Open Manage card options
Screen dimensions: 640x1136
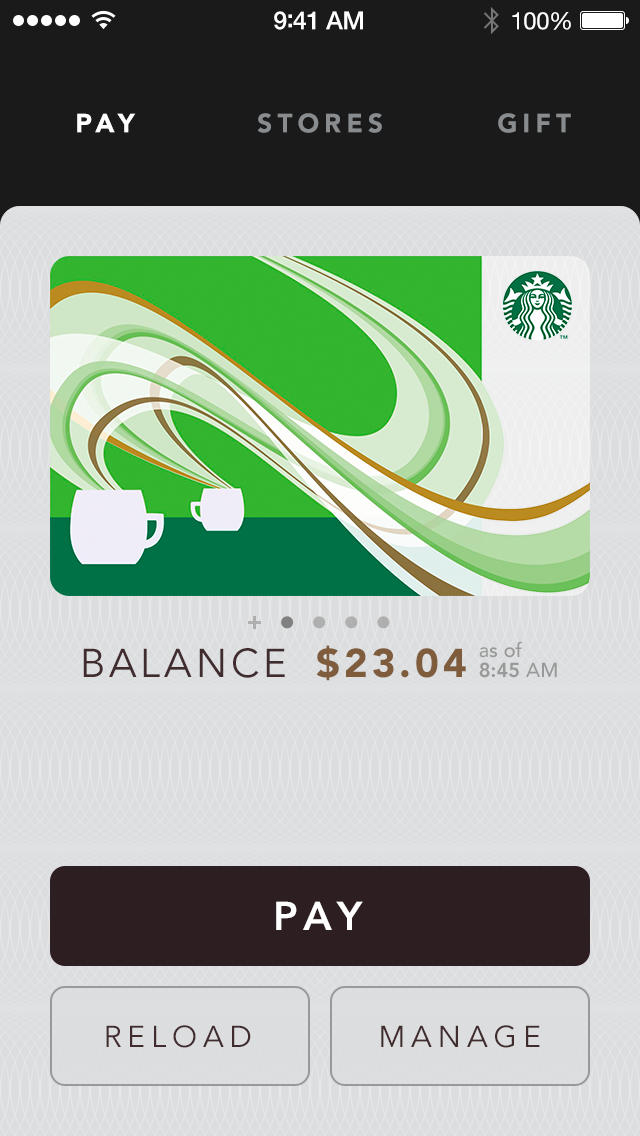pyautogui.click(x=460, y=1036)
